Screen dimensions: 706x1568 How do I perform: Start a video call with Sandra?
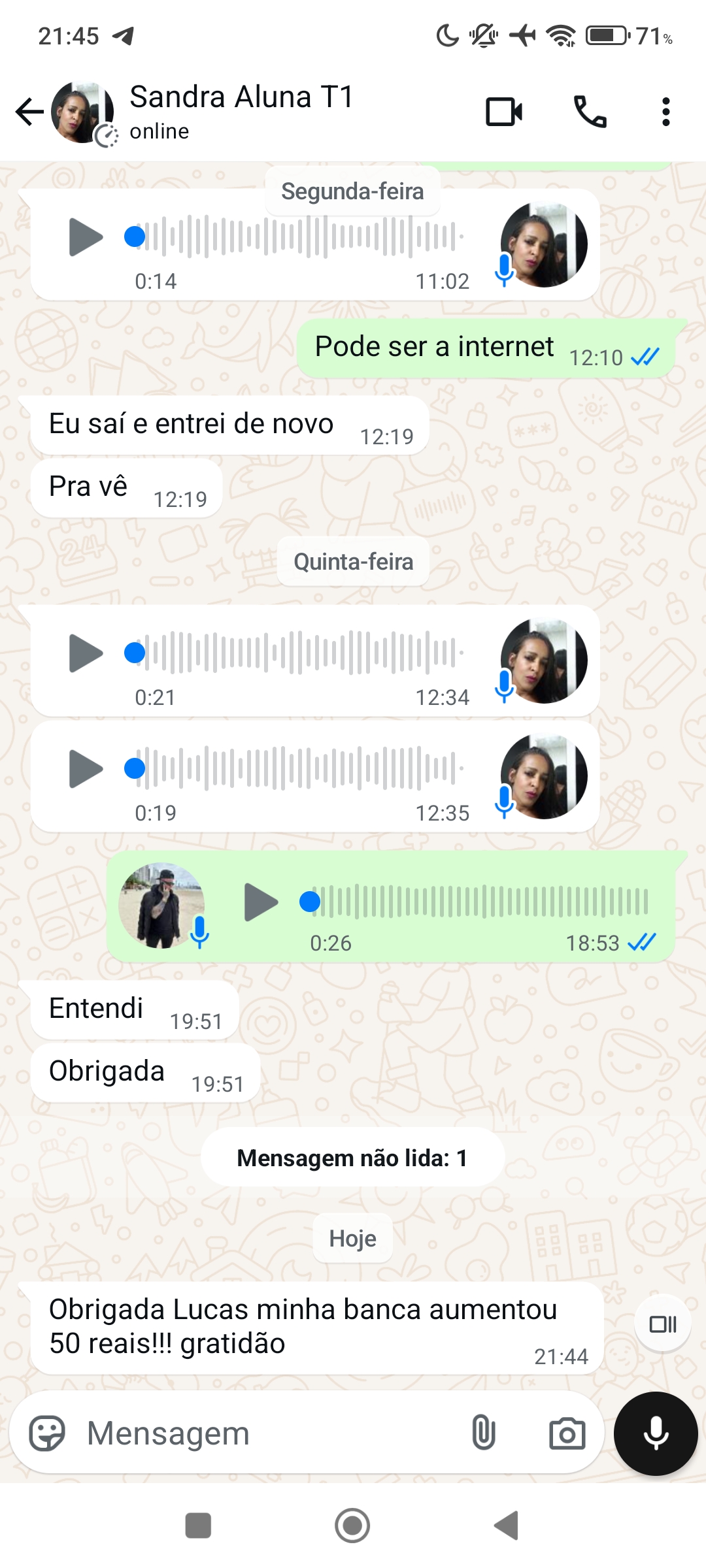[503, 111]
